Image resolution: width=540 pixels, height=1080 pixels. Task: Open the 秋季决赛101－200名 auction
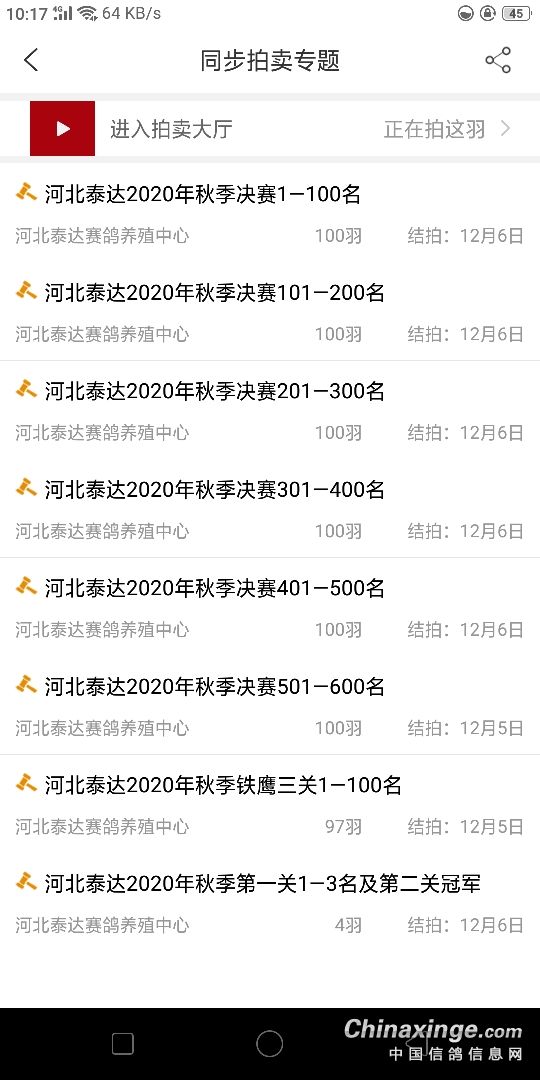pyautogui.click(x=270, y=311)
